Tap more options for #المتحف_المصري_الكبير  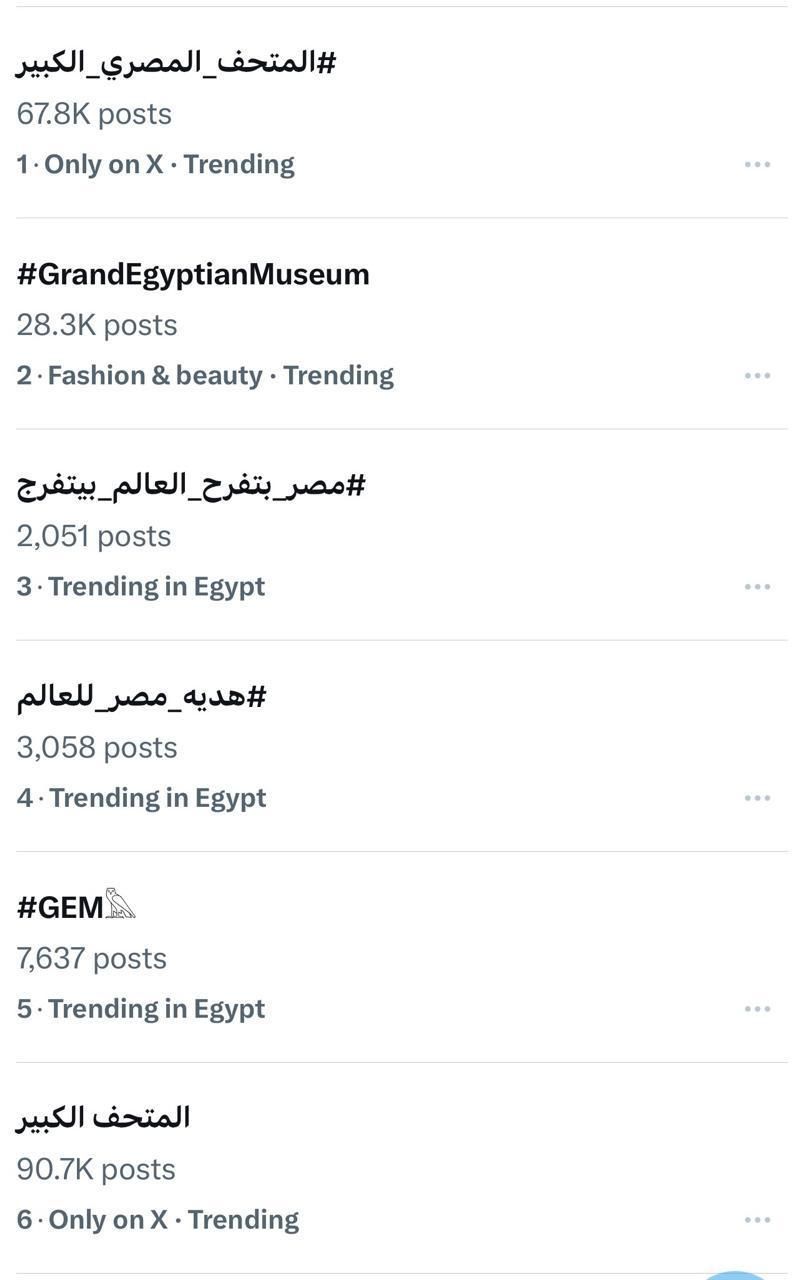(x=757, y=164)
